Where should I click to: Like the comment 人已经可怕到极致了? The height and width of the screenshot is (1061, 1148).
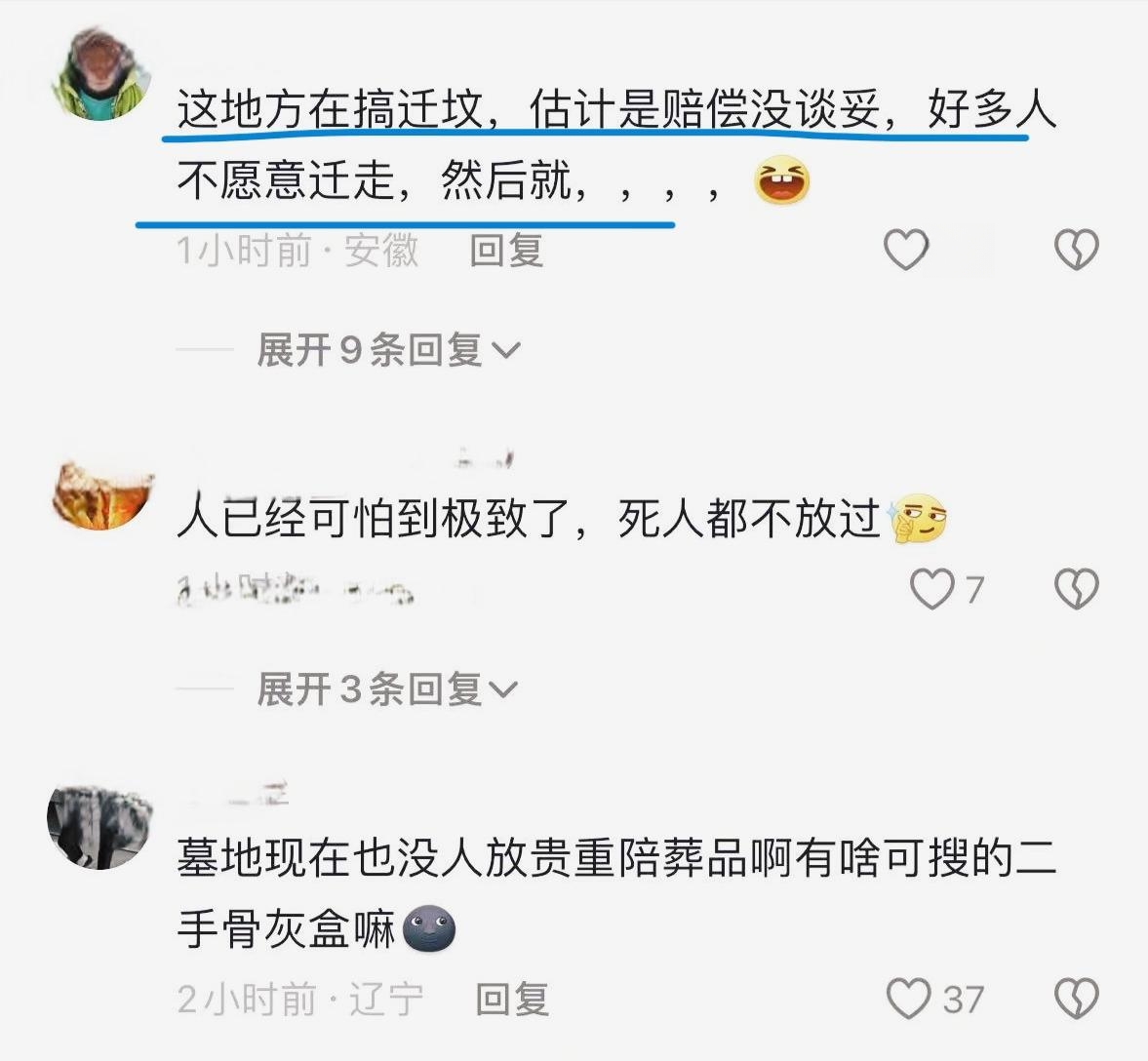(931, 589)
